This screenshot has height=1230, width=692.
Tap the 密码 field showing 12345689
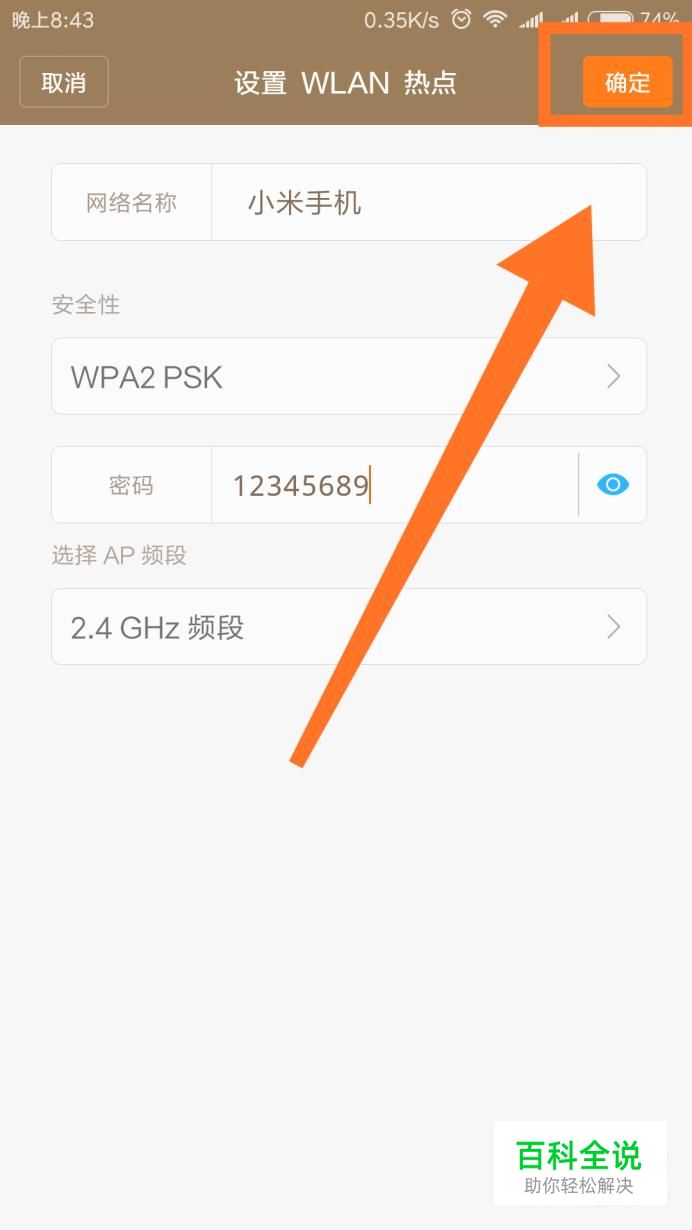pyautogui.click(x=394, y=486)
